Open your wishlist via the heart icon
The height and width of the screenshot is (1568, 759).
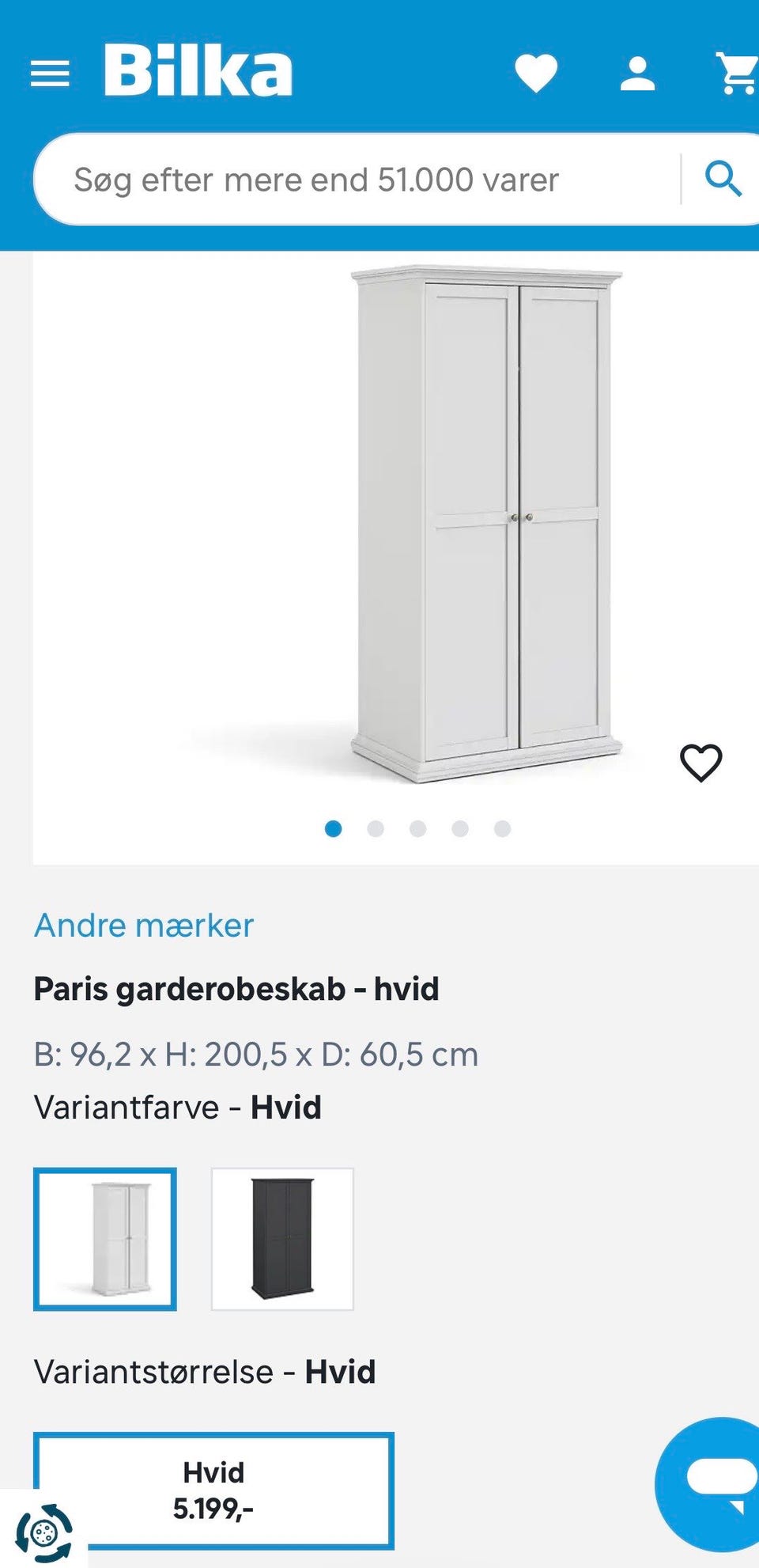pos(536,72)
